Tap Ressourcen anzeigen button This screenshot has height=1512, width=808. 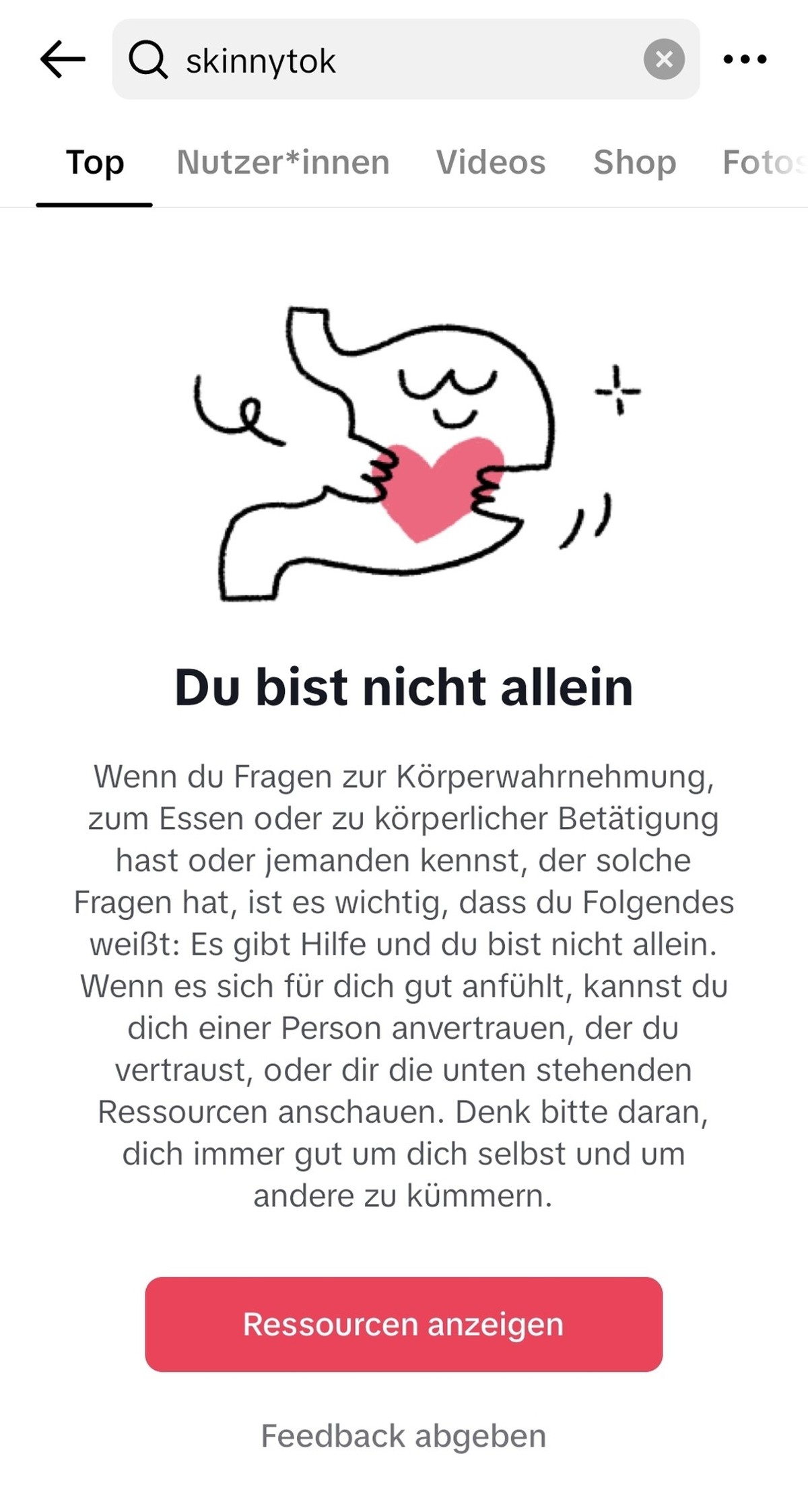pyautogui.click(x=403, y=1323)
